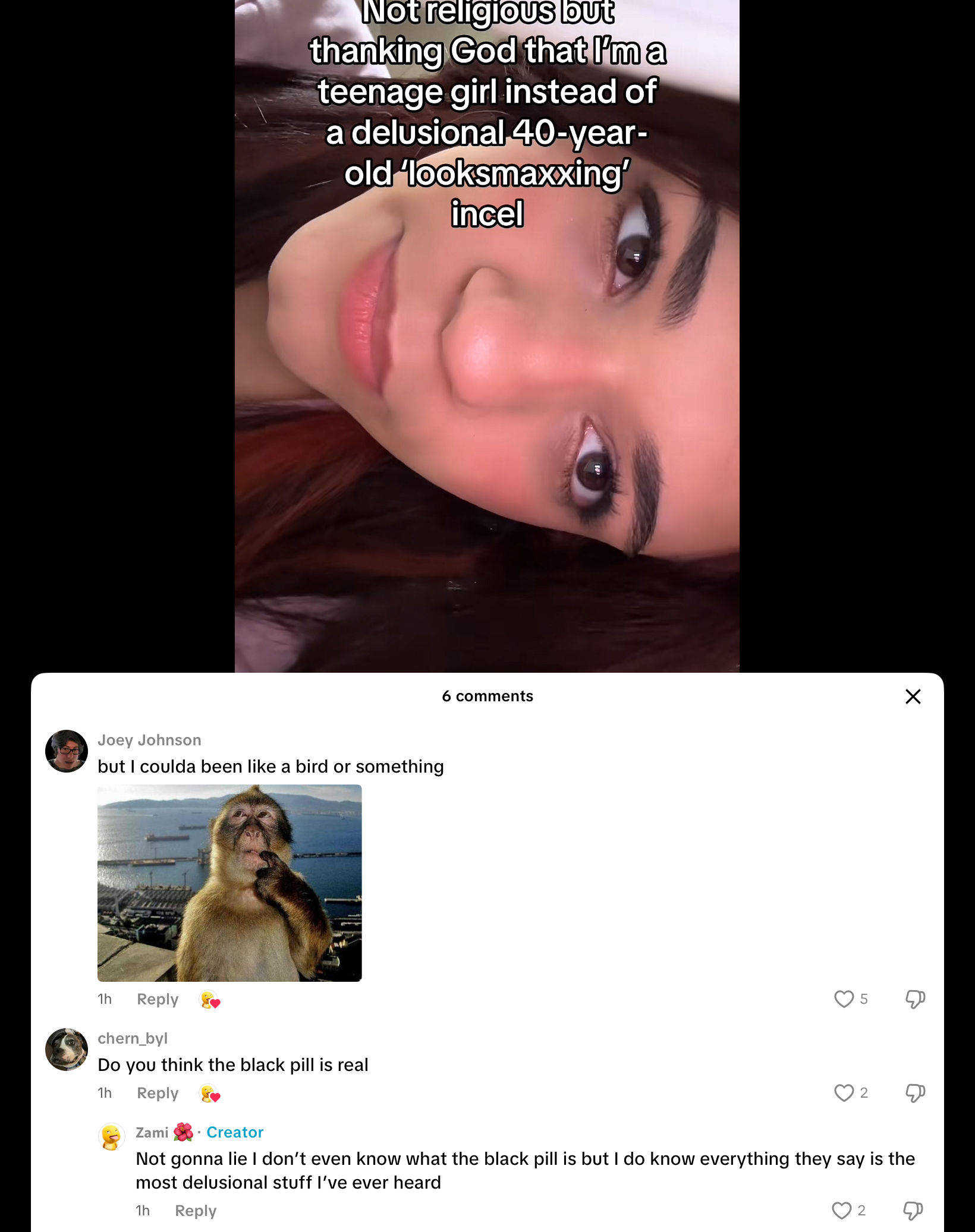Dislike Zami's creator reply

pyautogui.click(x=913, y=1211)
